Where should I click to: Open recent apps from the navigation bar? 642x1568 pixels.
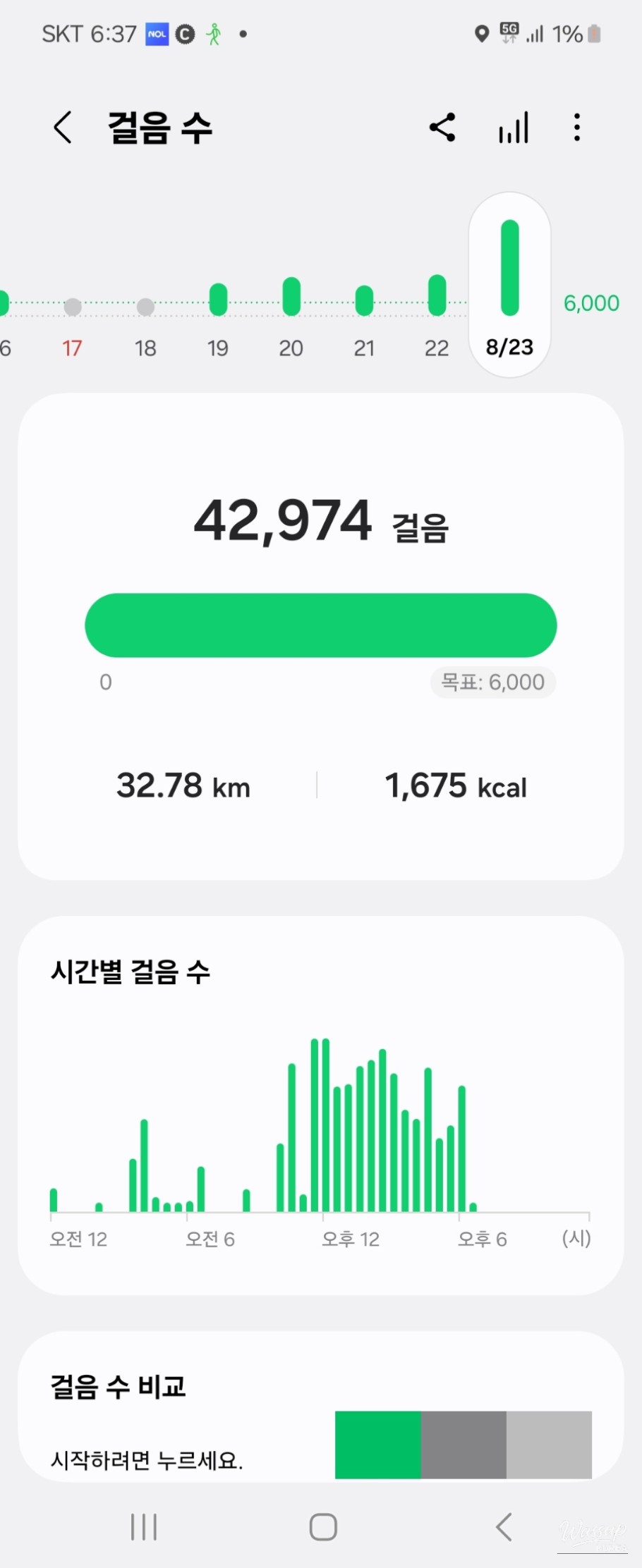144,1527
